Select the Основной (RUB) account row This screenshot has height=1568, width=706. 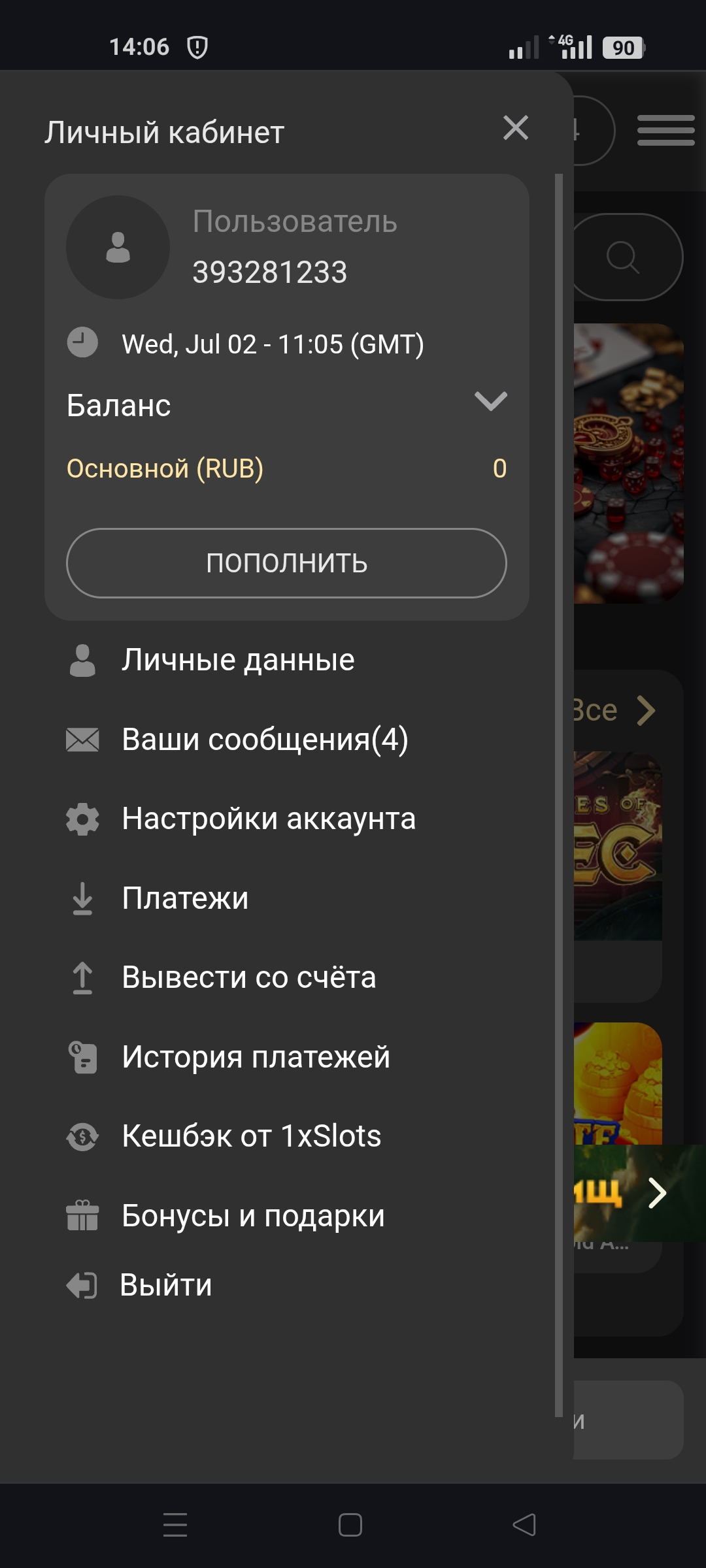(x=286, y=468)
